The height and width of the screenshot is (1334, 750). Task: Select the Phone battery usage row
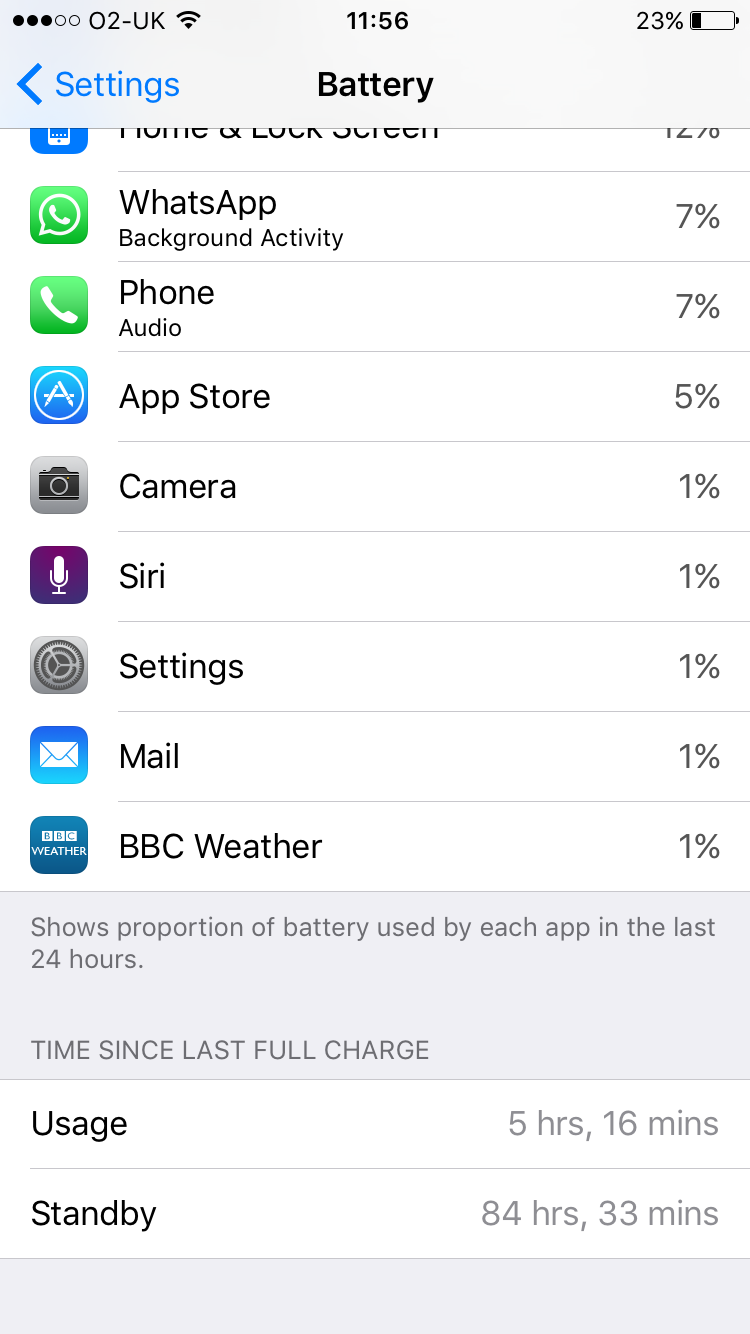375,307
